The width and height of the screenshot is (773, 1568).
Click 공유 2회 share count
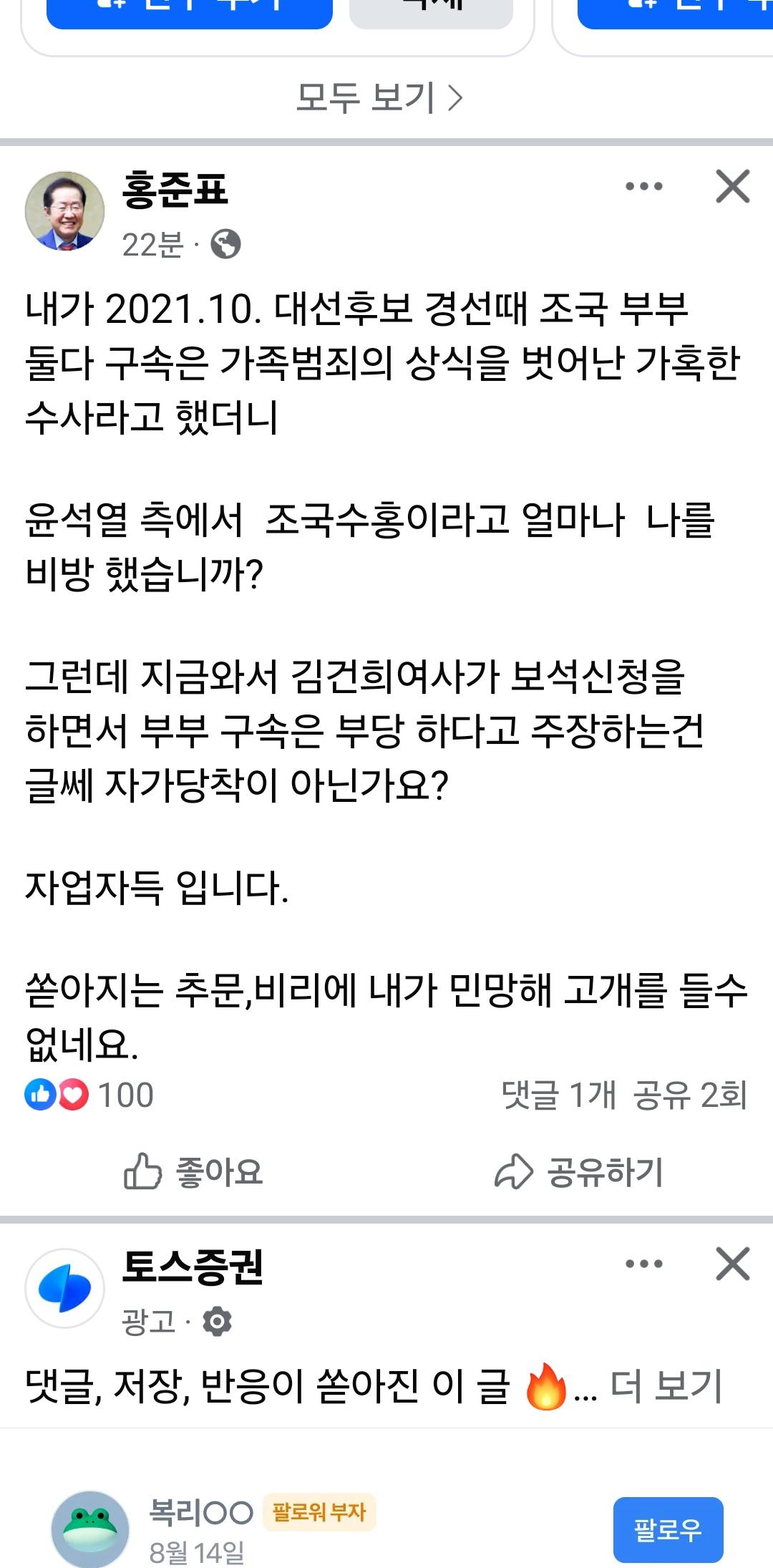coord(689,1094)
